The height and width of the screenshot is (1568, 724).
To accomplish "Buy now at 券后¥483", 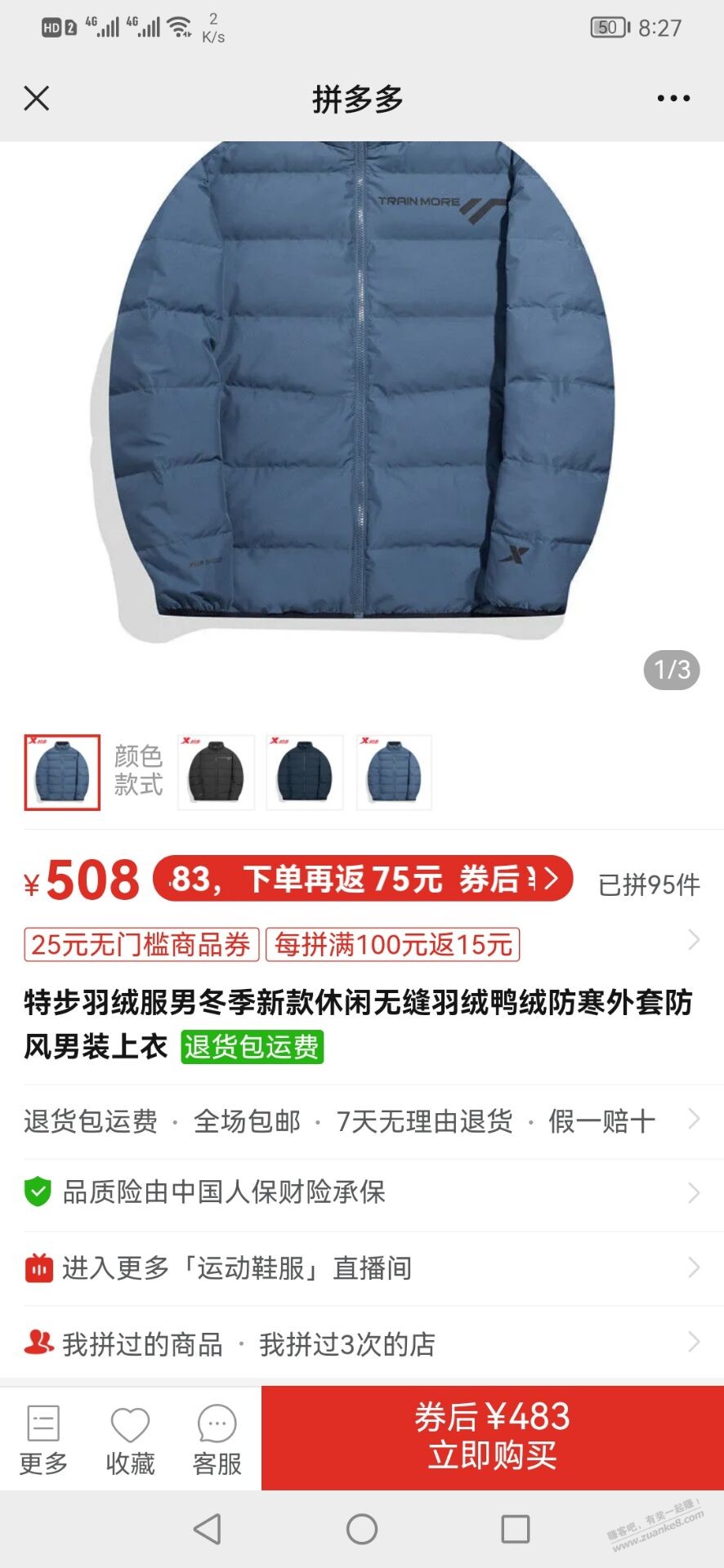I will pyautogui.click(x=492, y=1437).
